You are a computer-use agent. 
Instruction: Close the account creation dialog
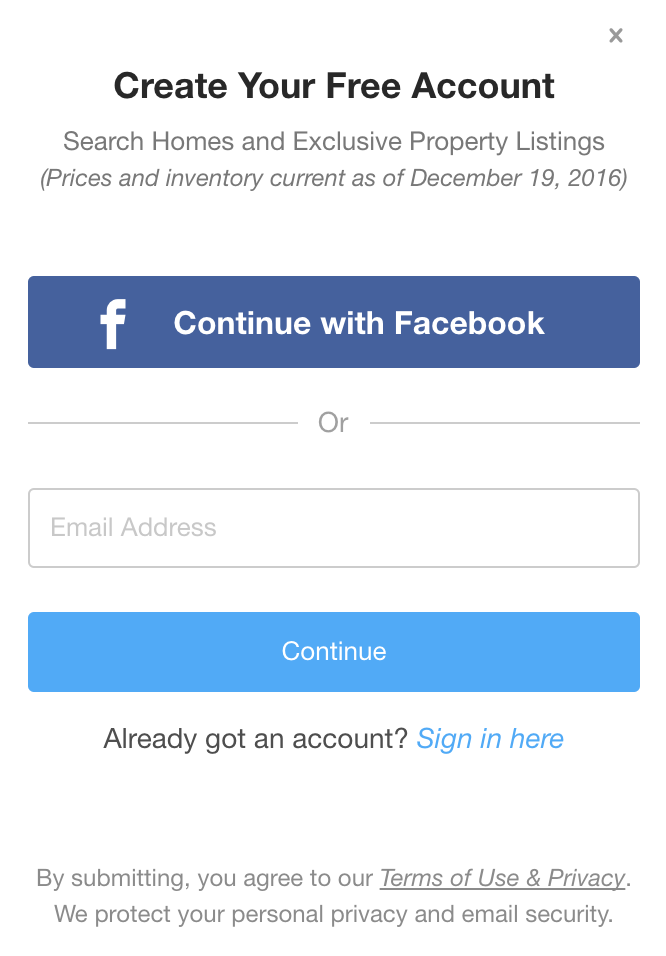(616, 36)
